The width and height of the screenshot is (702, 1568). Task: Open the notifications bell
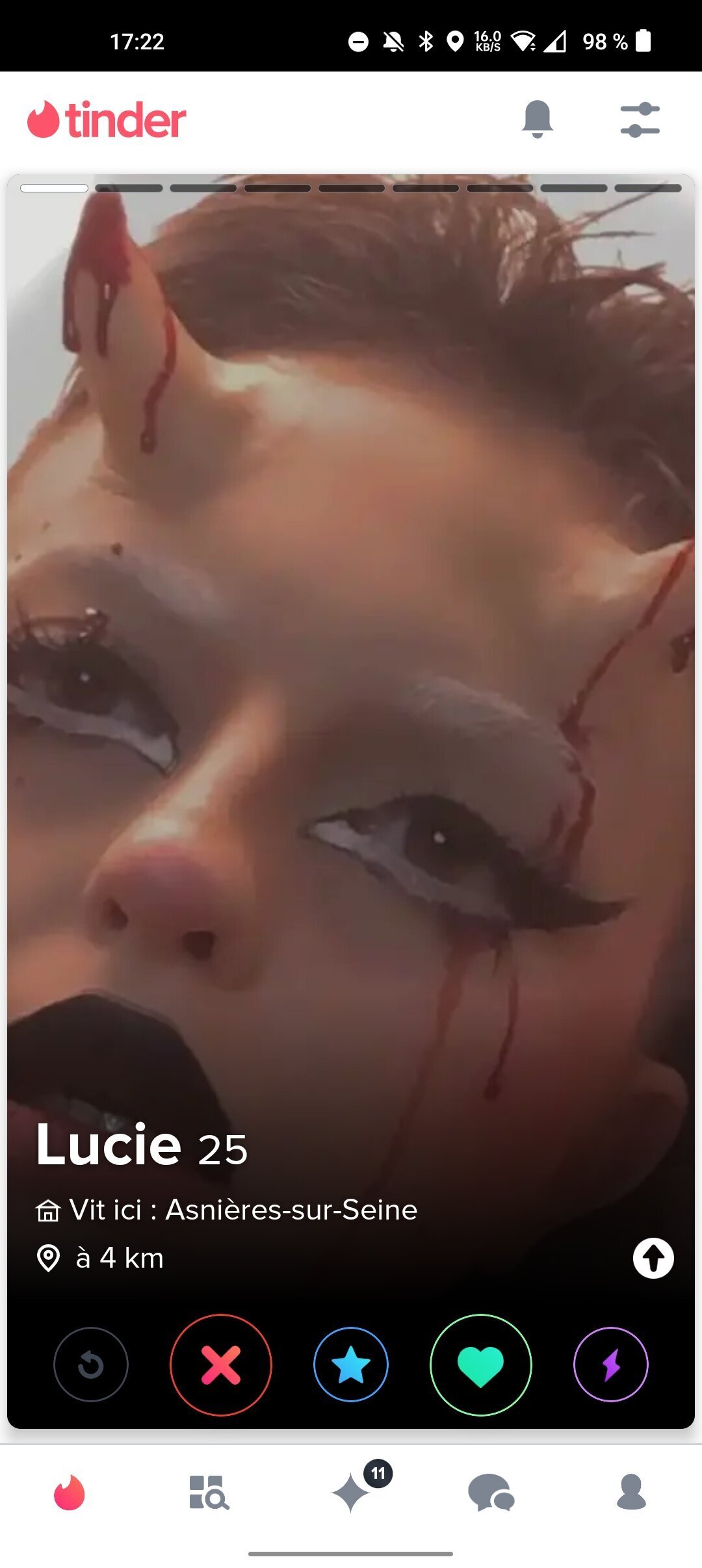point(537,120)
